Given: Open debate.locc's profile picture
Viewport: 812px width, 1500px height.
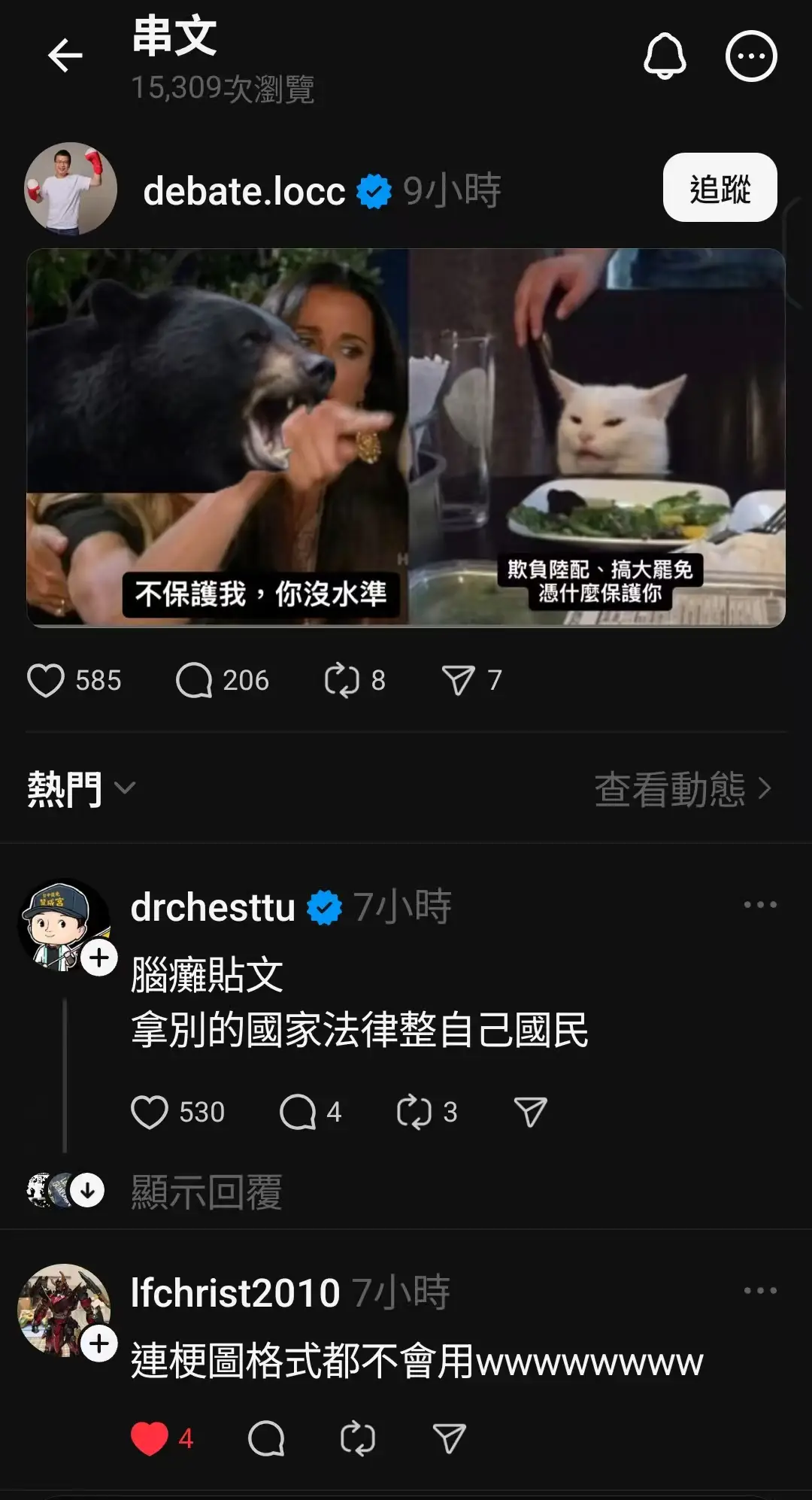Looking at the screenshot, I should click(x=71, y=189).
